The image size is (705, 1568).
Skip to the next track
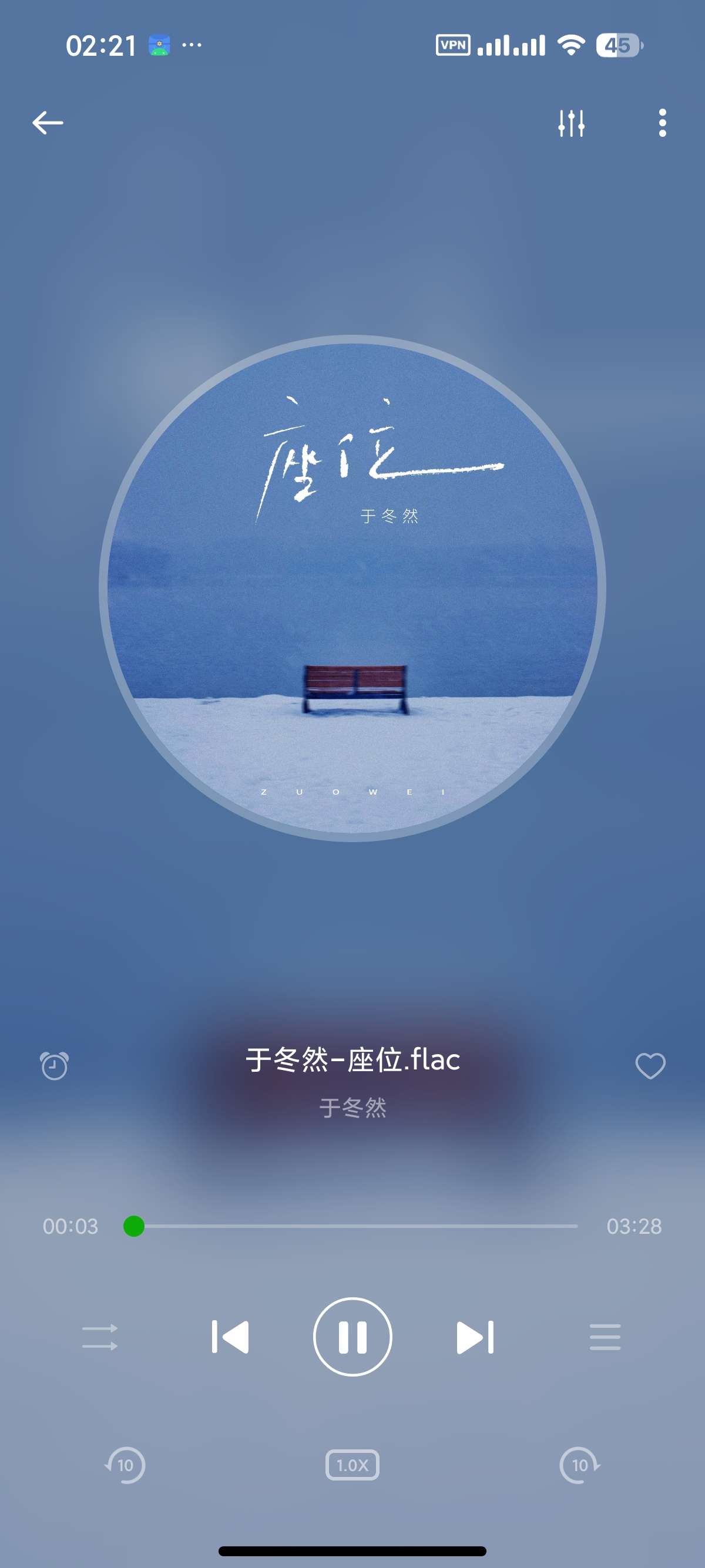(475, 1337)
